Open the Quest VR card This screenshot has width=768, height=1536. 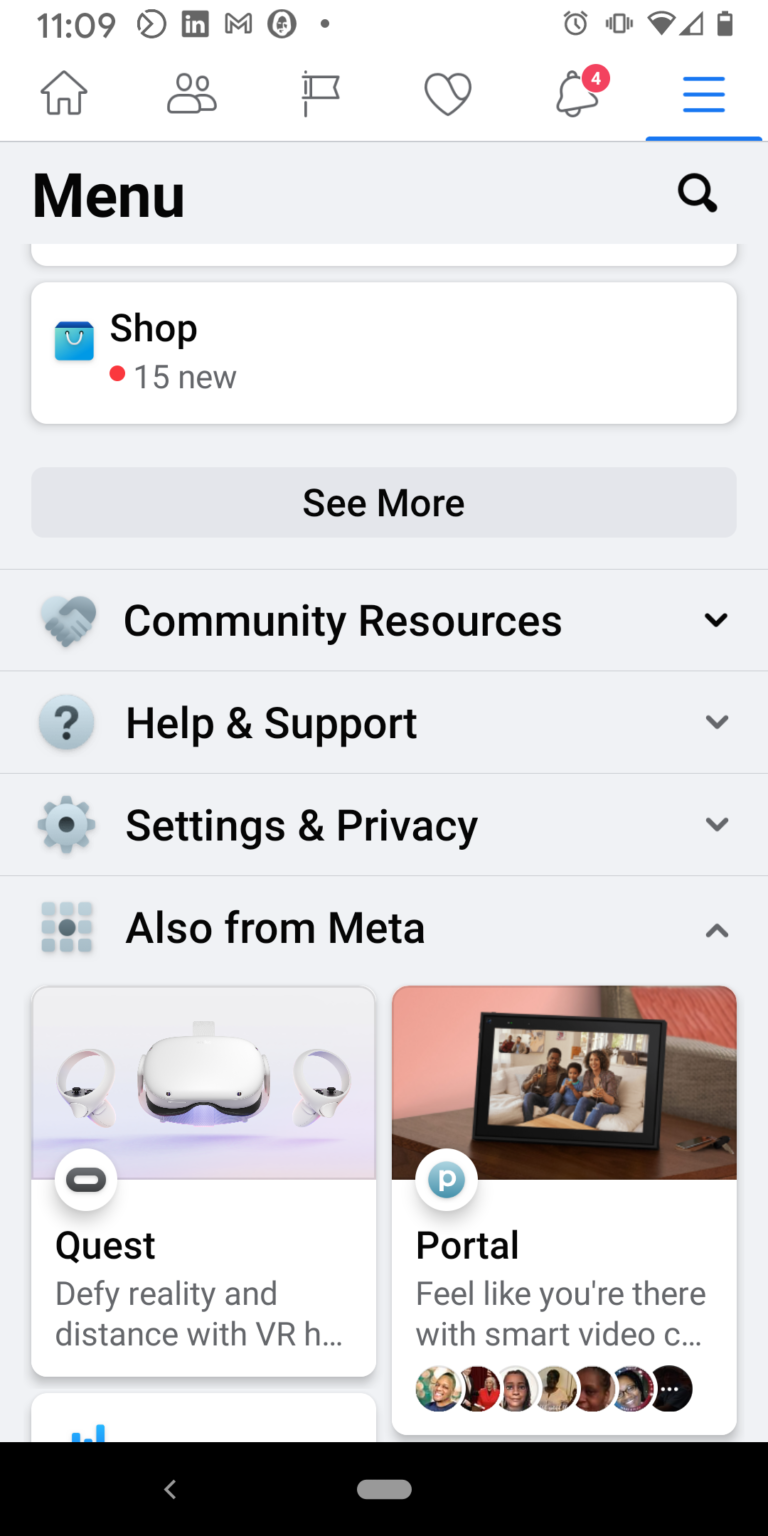tap(204, 1181)
